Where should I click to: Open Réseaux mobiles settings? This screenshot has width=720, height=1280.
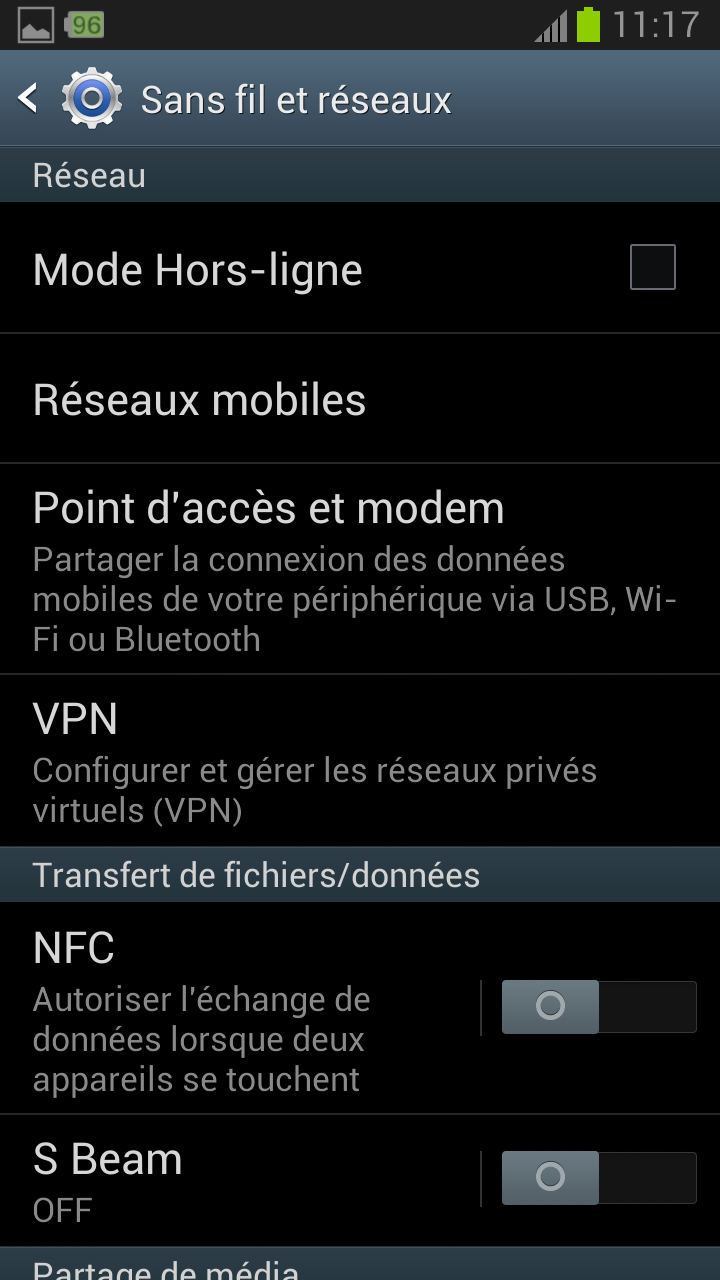coord(360,399)
